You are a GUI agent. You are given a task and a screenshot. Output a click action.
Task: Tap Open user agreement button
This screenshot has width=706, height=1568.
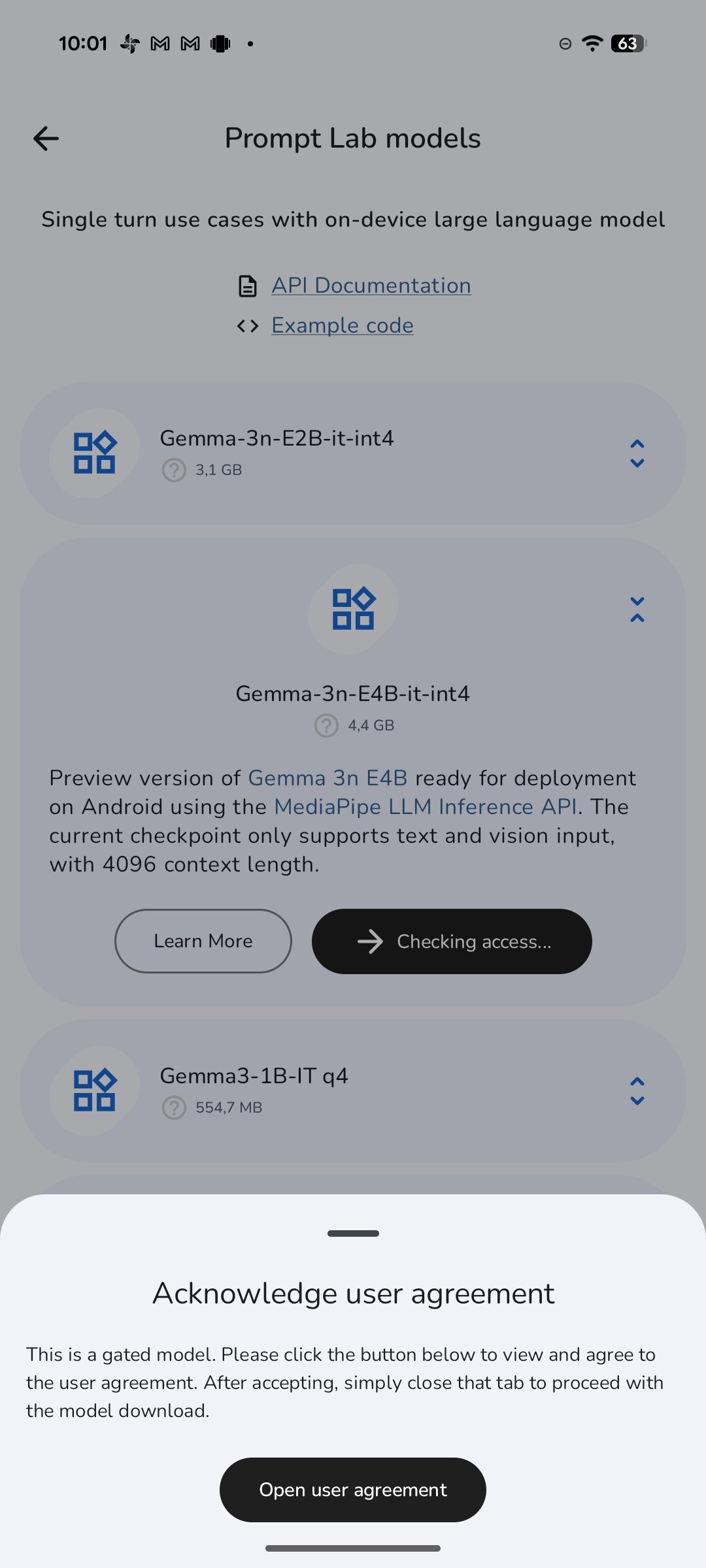click(353, 1490)
